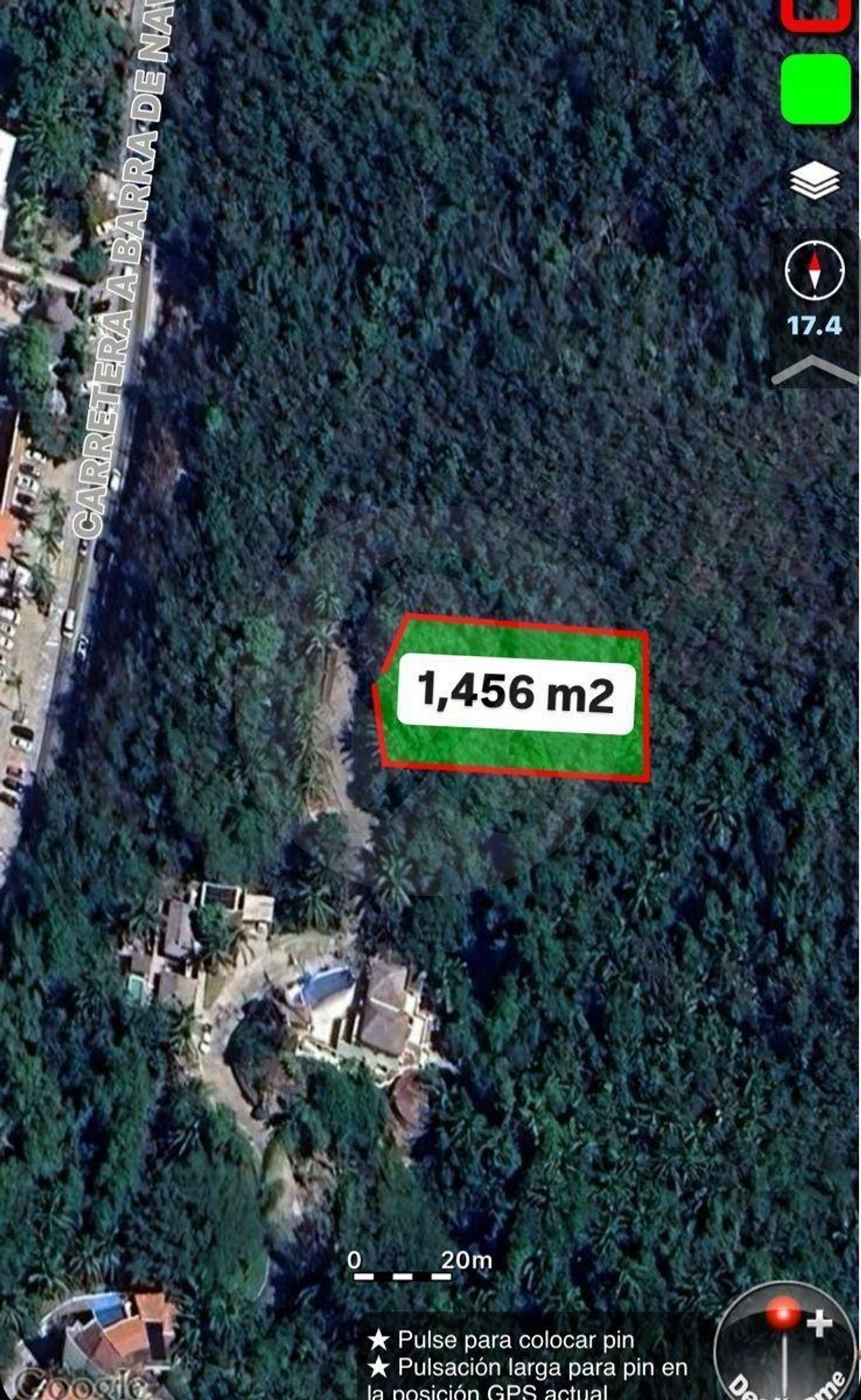
Task: Tap the compass to reorient the map
Action: pyautogui.click(x=814, y=271)
